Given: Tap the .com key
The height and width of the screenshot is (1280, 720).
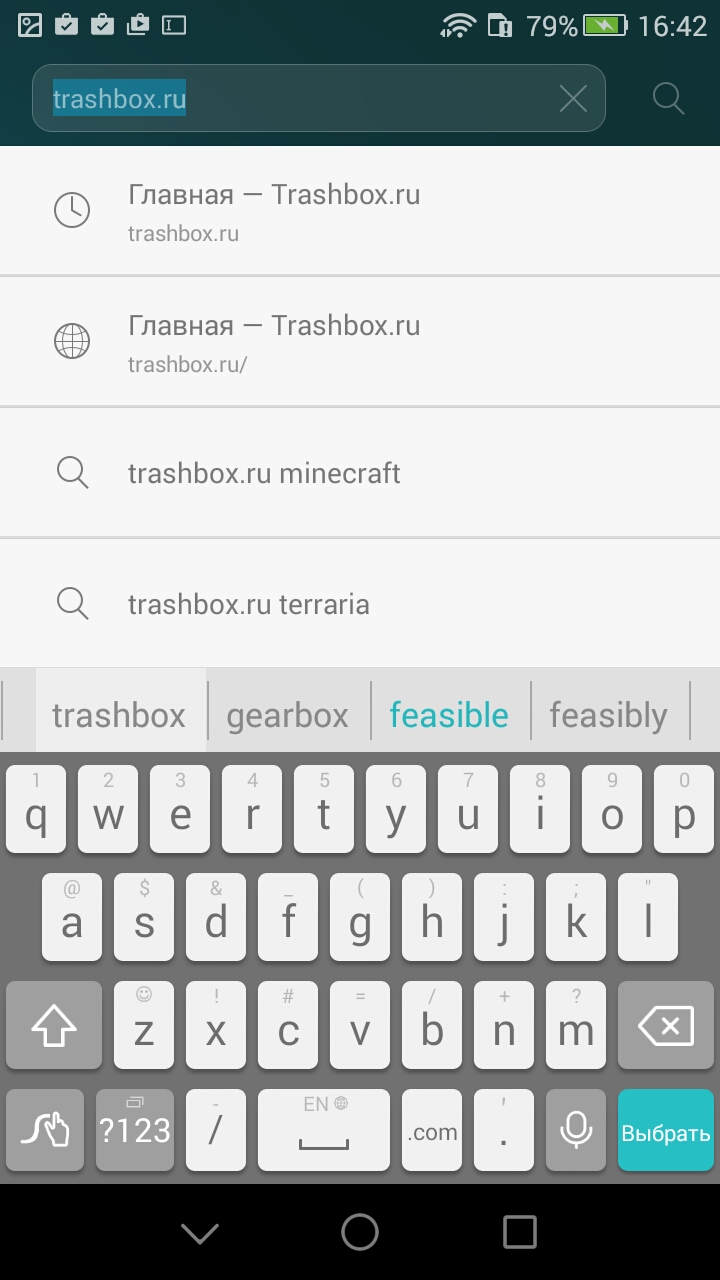Looking at the screenshot, I should tap(432, 1130).
